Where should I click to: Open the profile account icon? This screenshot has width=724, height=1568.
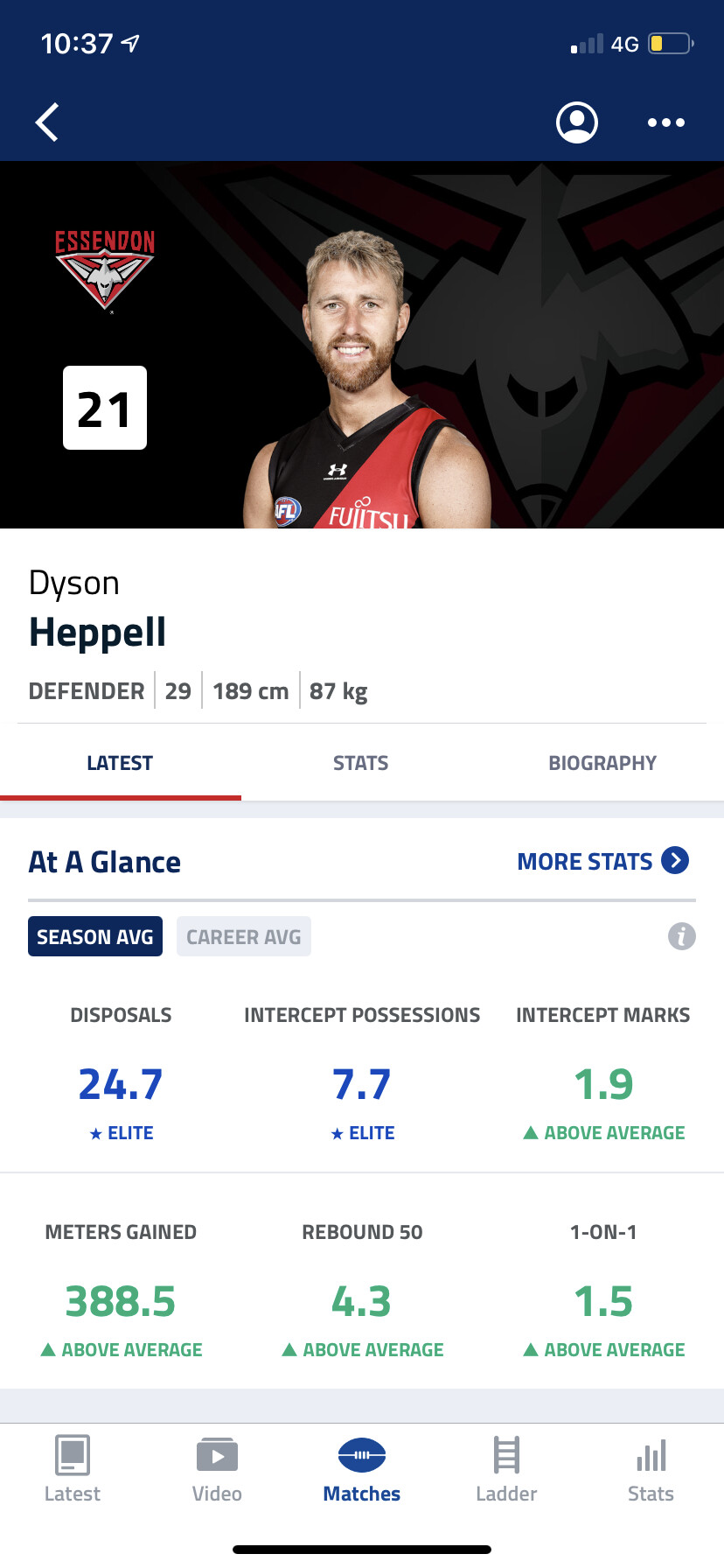coord(577,122)
